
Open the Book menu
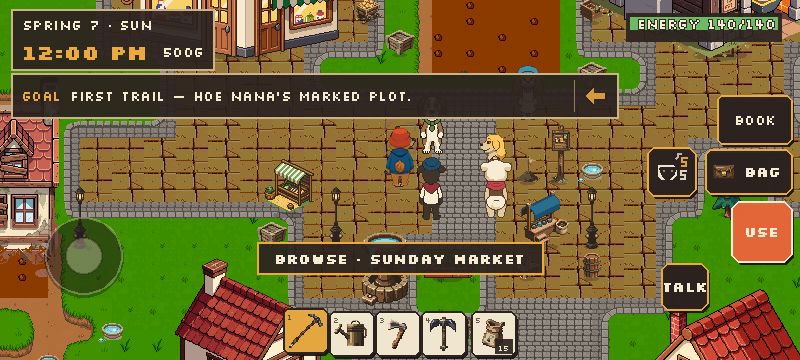(755, 120)
